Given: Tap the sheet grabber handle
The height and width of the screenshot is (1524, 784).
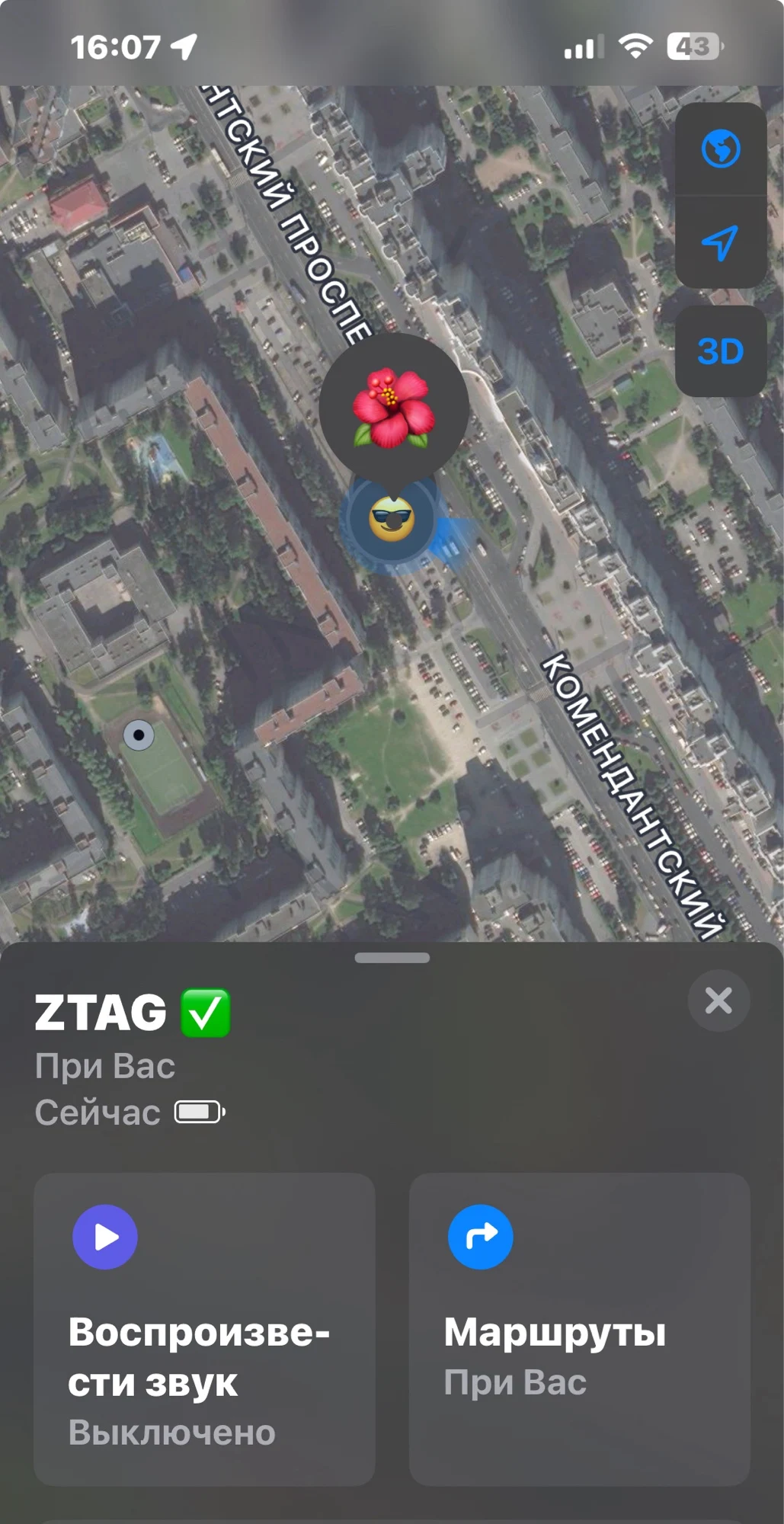Looking at the screenshot, I should click(392, 958).
